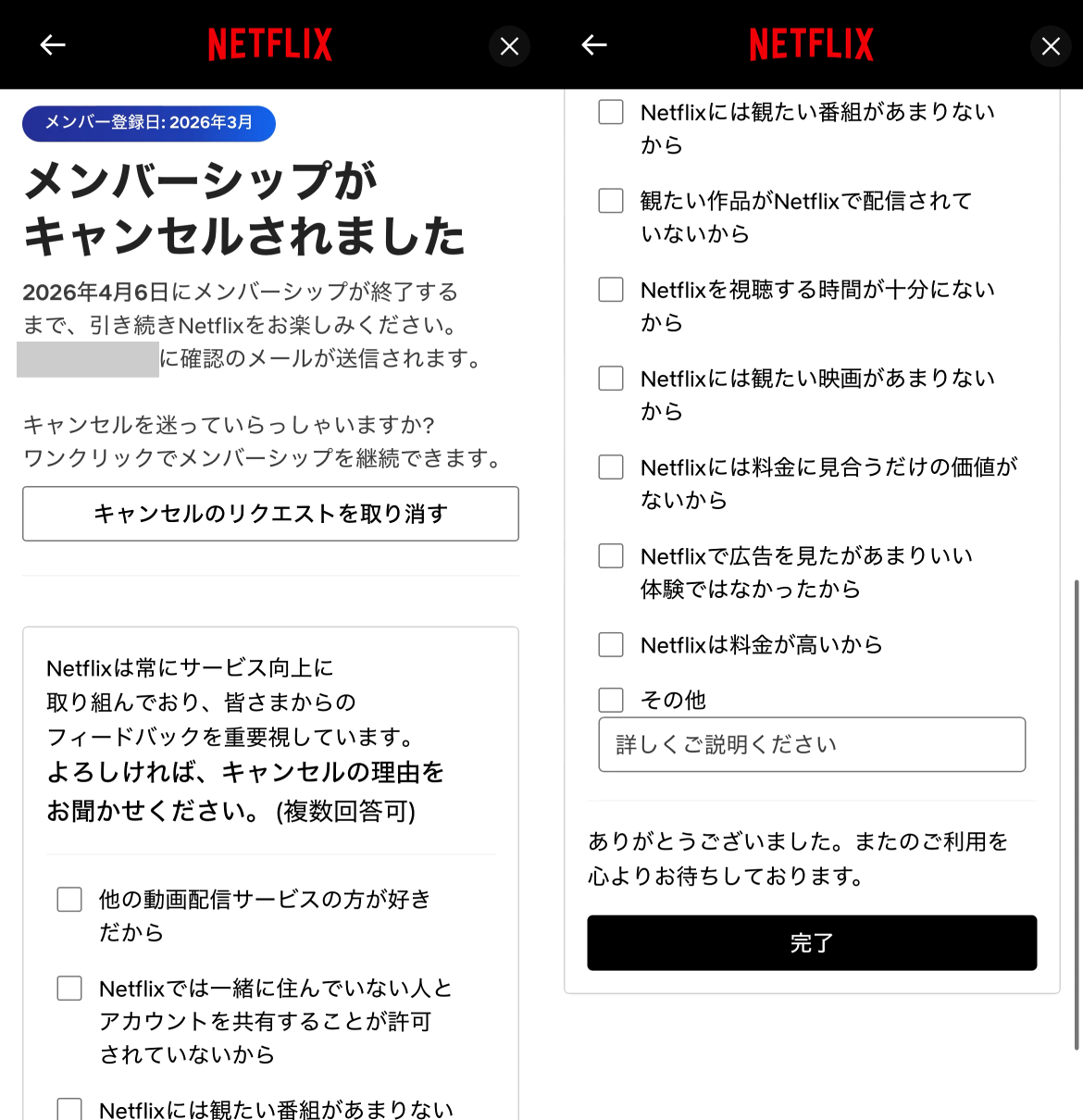Select 観たい映画があまりないから checkbox

click(611, 379)
